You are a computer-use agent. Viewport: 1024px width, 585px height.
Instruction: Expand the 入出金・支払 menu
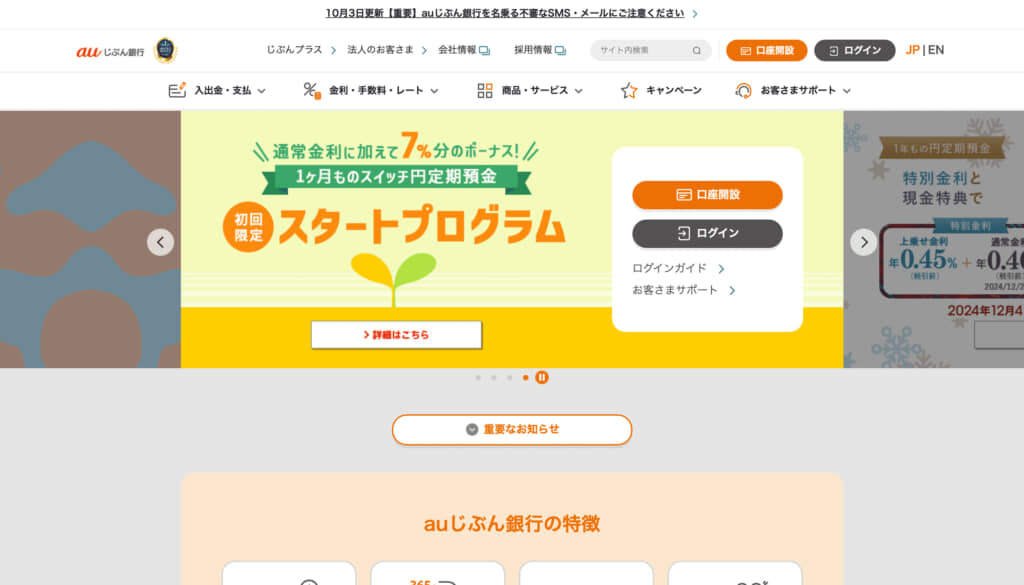click(x=217, y=90)
